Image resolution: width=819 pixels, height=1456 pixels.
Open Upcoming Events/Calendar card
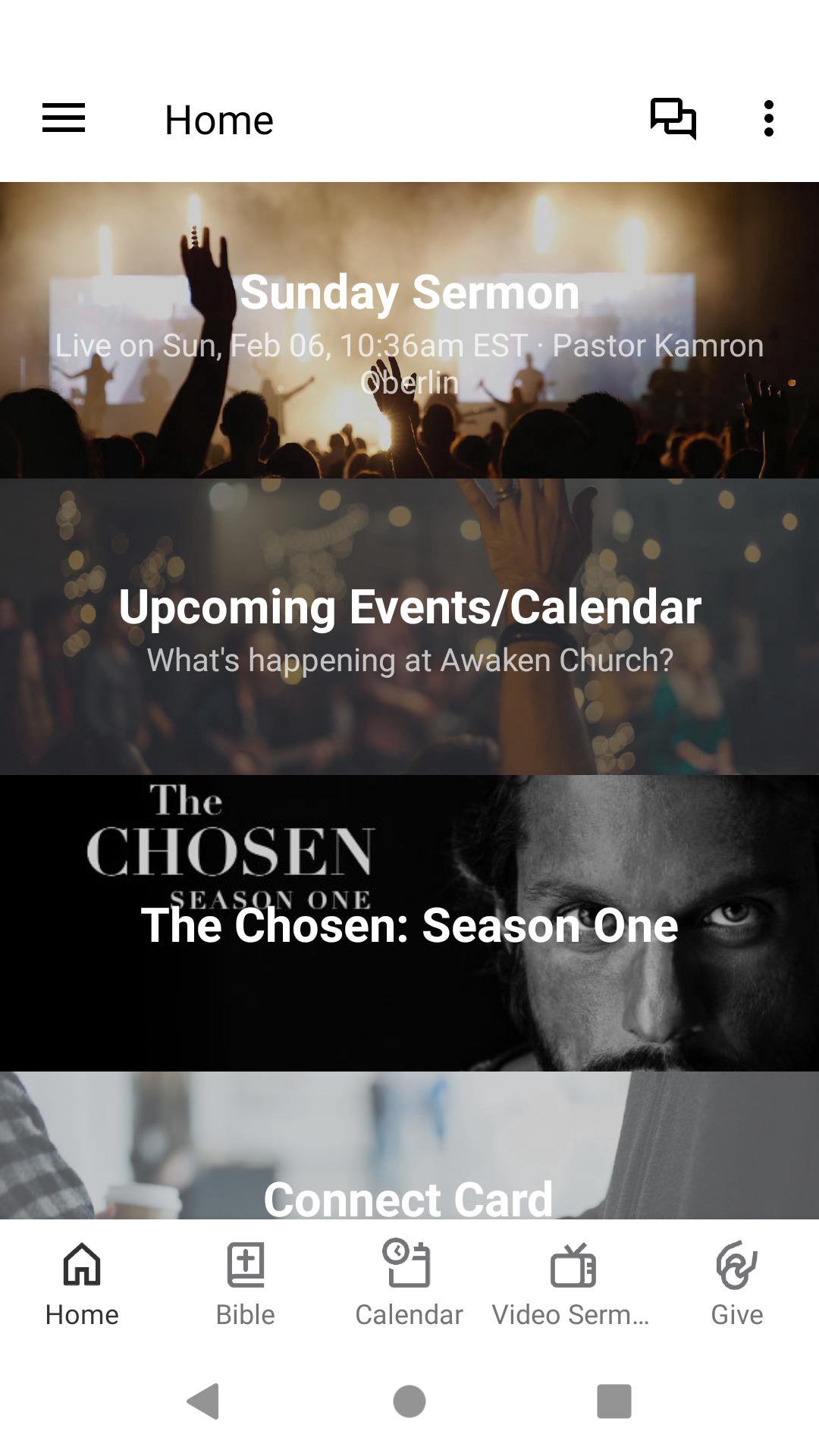coord(409,626)
